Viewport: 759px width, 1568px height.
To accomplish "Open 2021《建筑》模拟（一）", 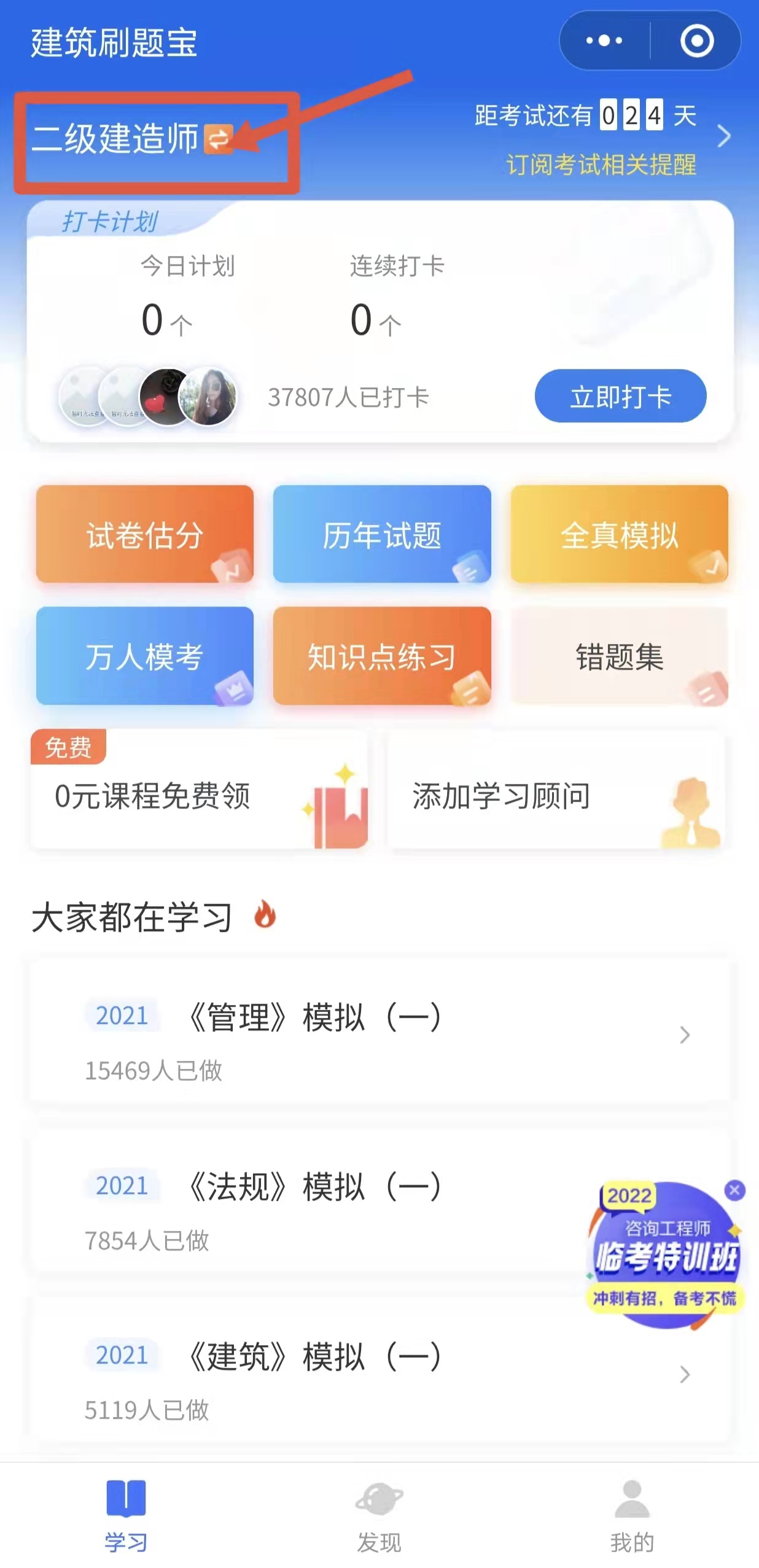I will click(379, 1373).
